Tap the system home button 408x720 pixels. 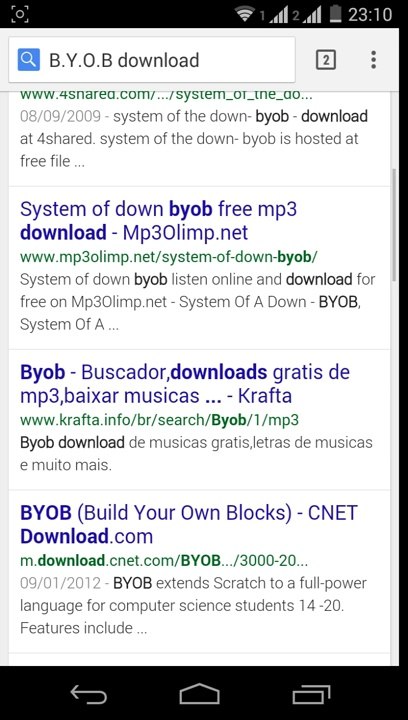coord(199,694)
